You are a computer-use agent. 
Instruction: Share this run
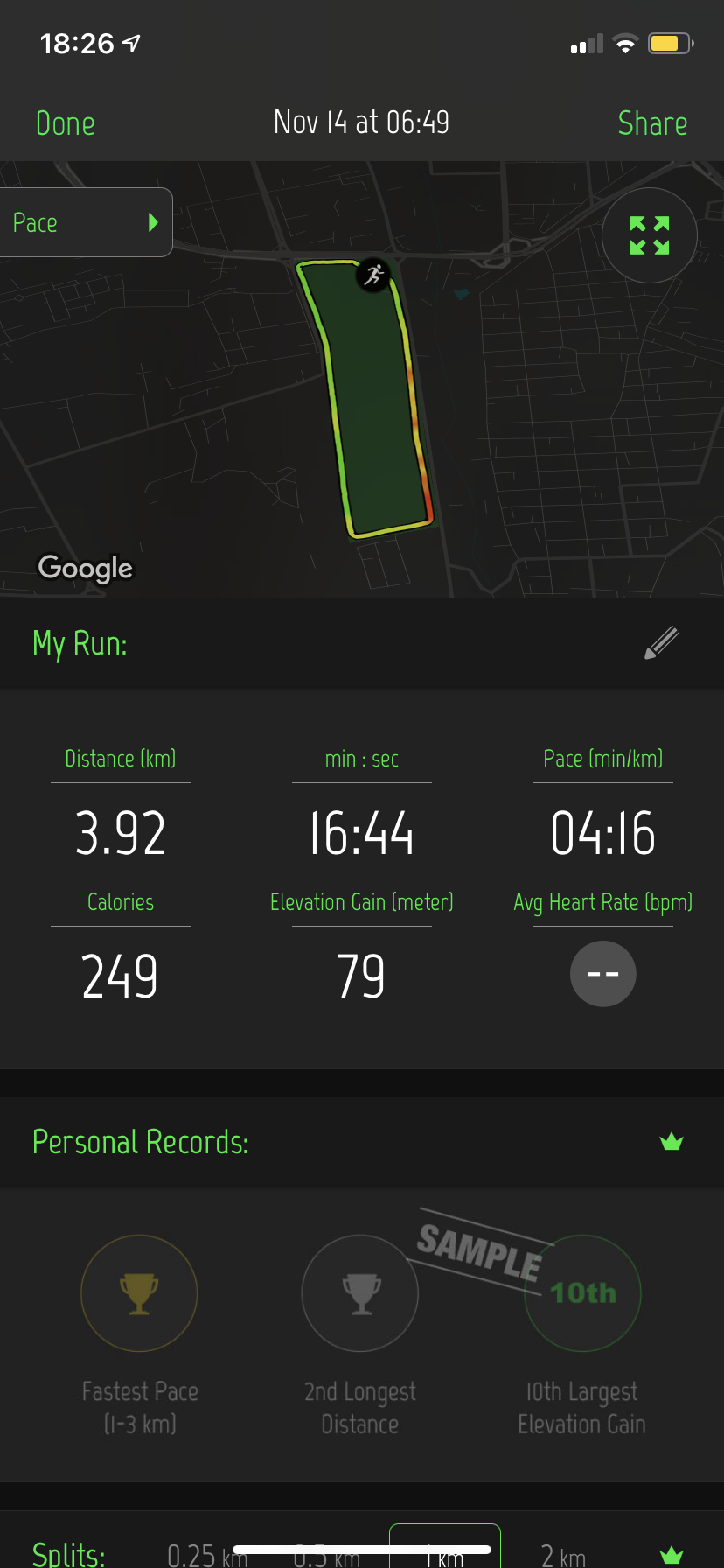click(x=652, y=123)
